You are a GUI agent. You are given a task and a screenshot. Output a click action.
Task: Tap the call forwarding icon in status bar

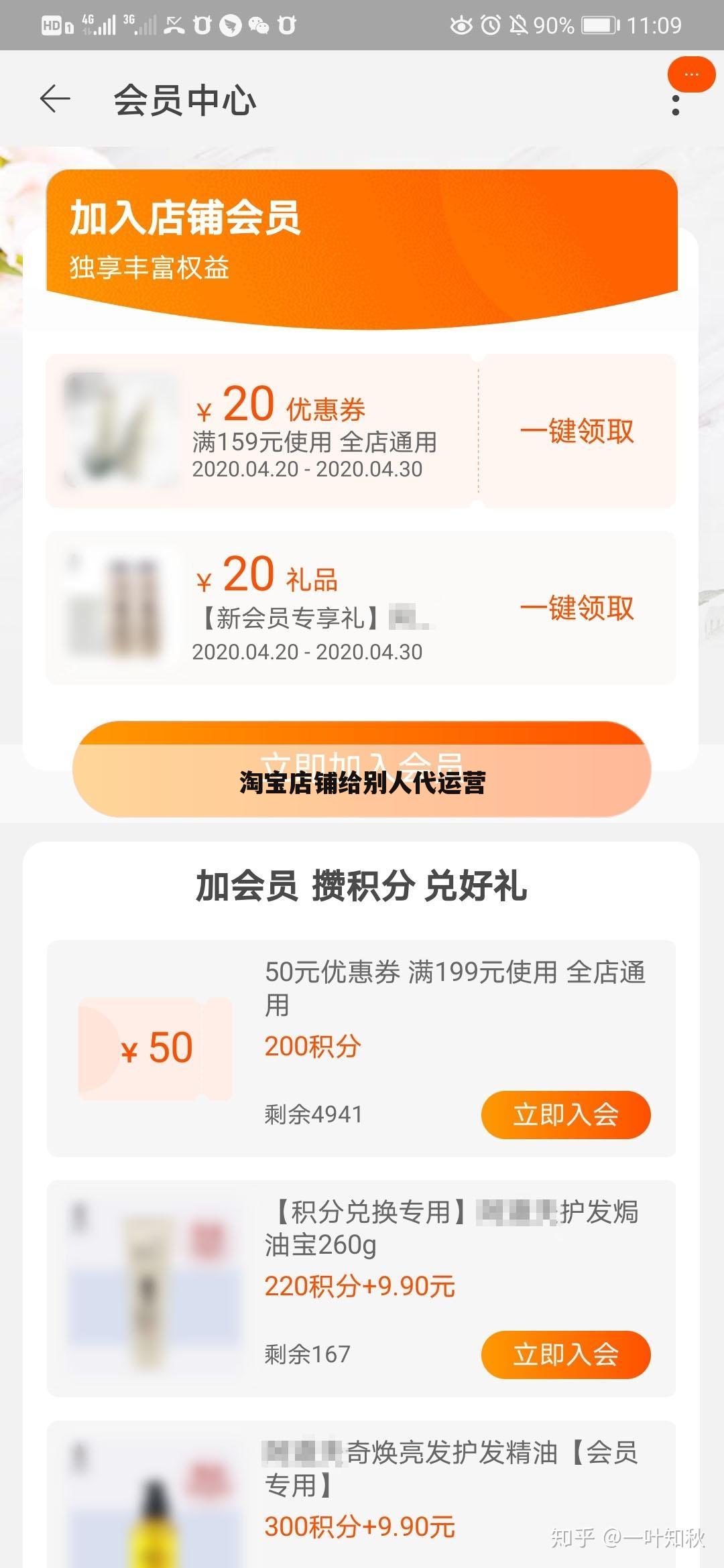coord(173,25)
